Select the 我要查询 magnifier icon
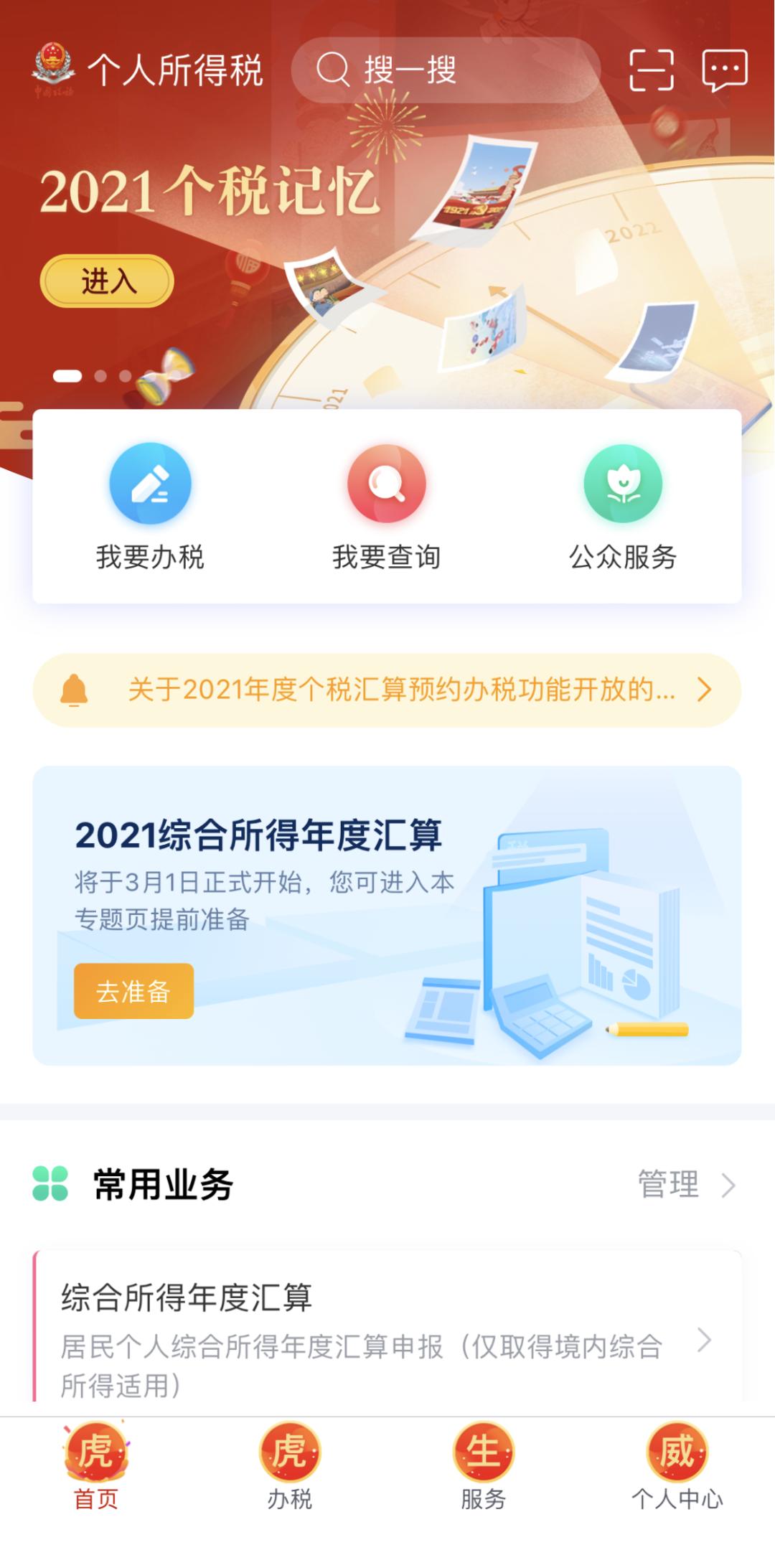This screenshot has height=1568, width=775. (x=387, y=484)
